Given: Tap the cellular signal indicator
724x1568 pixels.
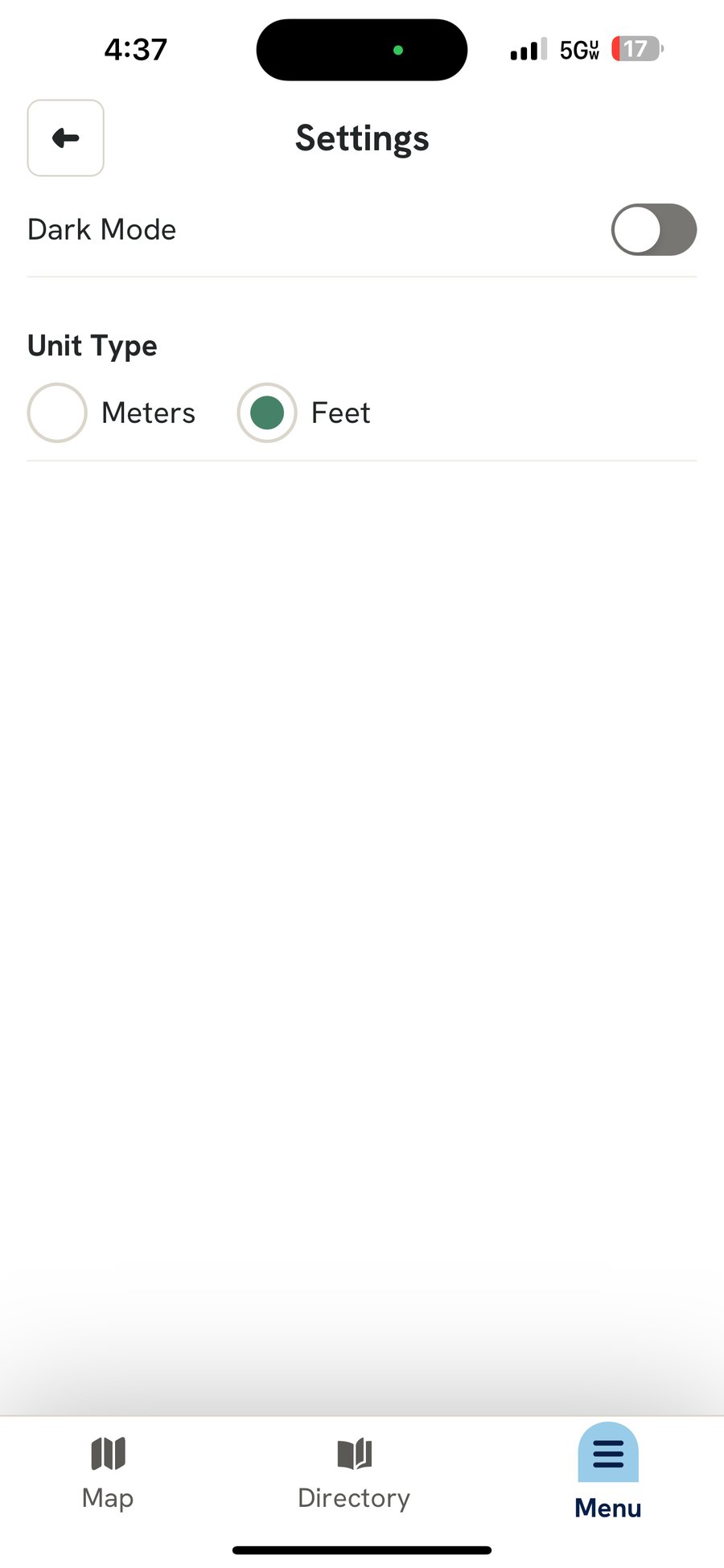Looking at the screenshot, I should point(526,49).
